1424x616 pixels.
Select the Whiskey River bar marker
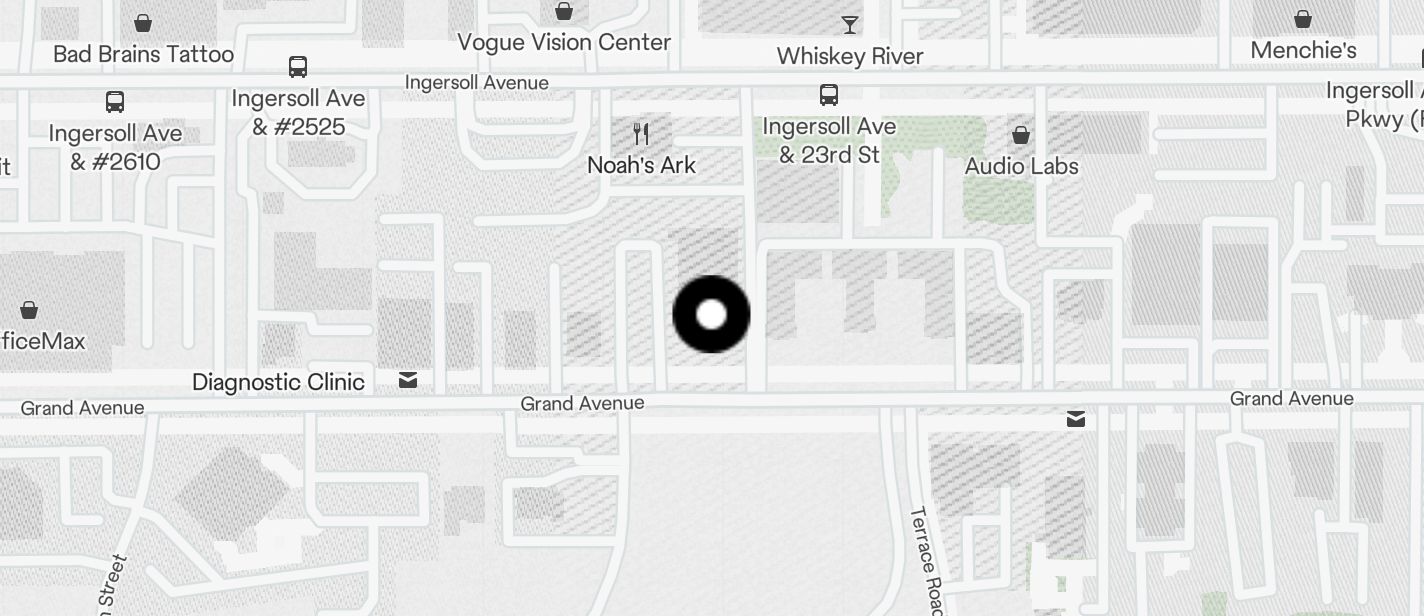pos(850,25)
